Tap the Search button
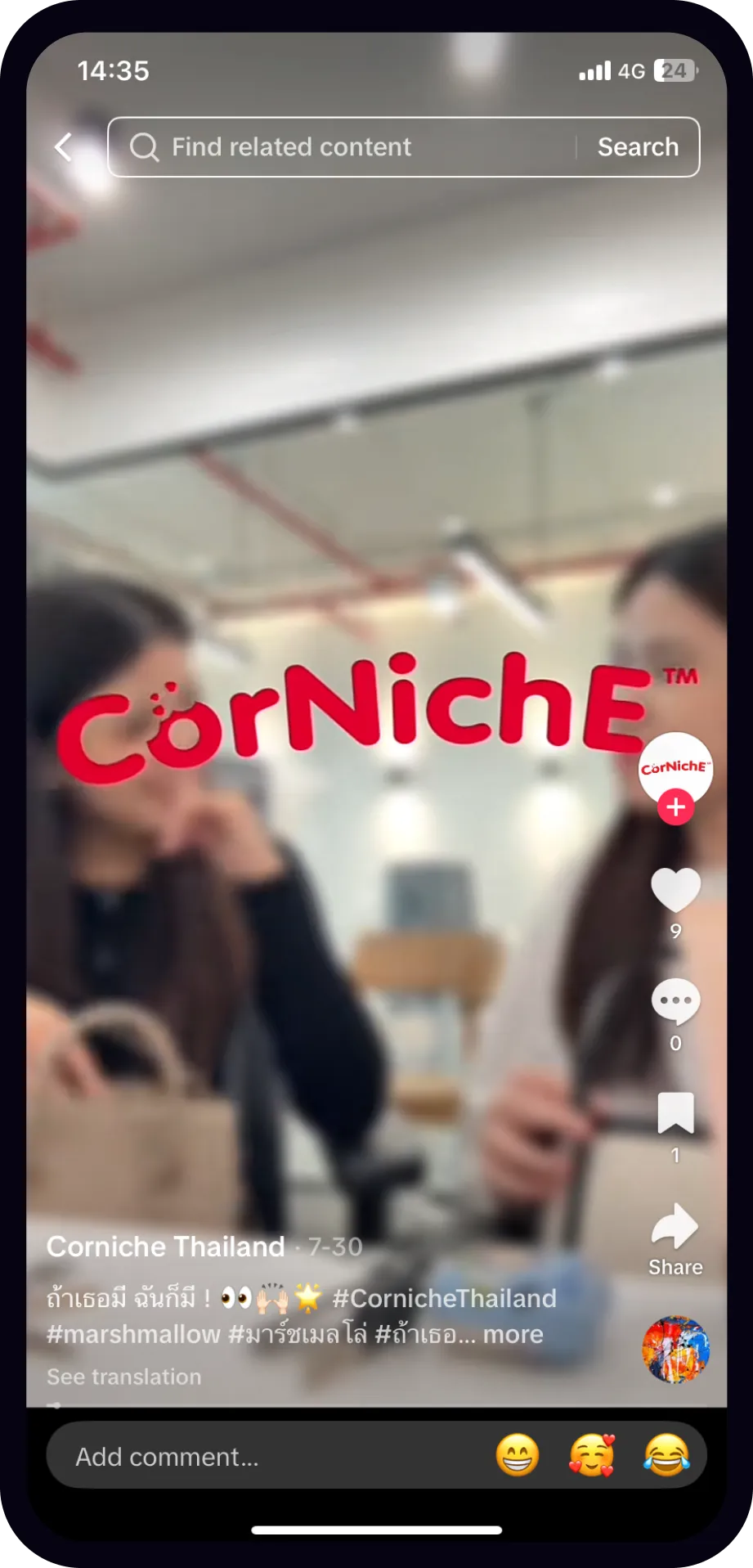This screenshot has width=753, height=1568. 638,147
